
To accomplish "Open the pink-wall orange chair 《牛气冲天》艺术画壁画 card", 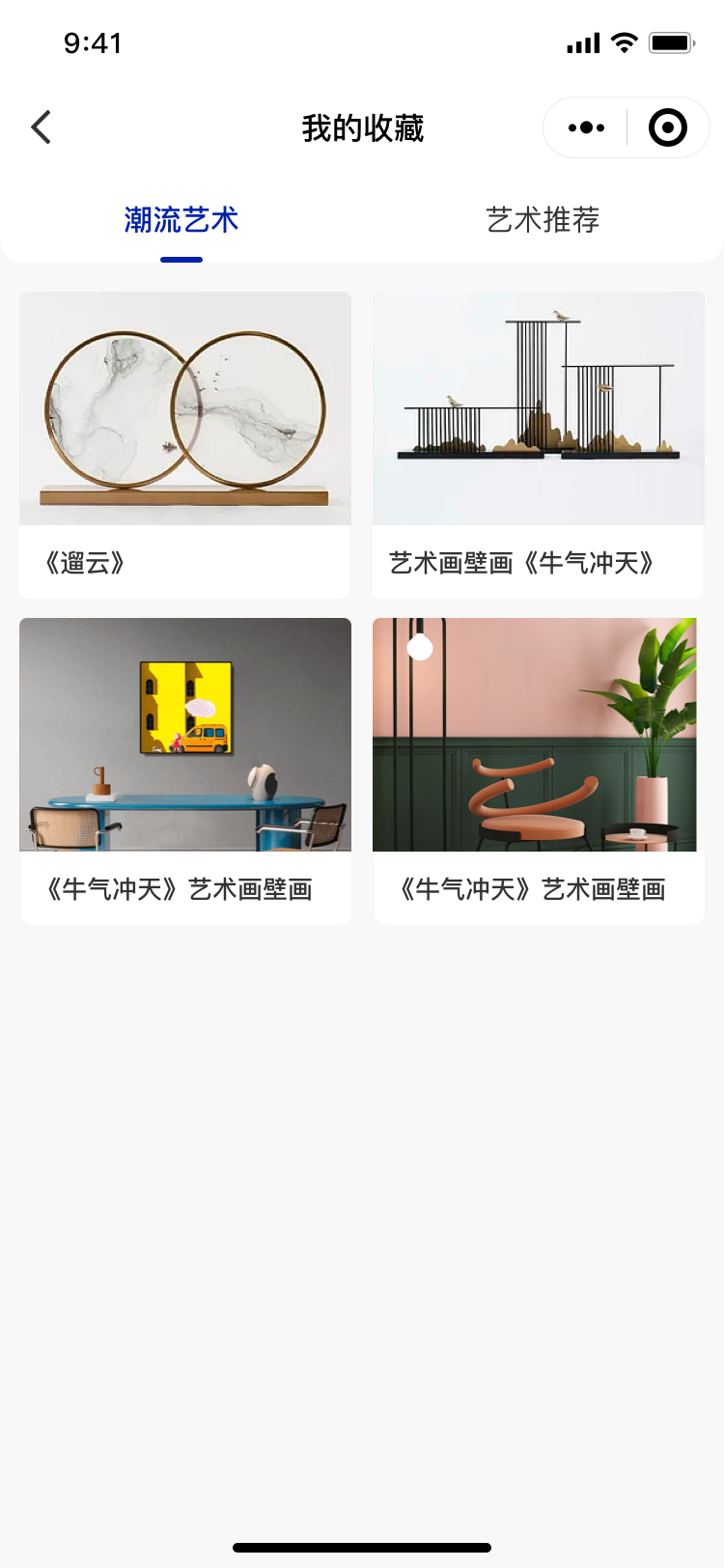I will tap(538, 770).
